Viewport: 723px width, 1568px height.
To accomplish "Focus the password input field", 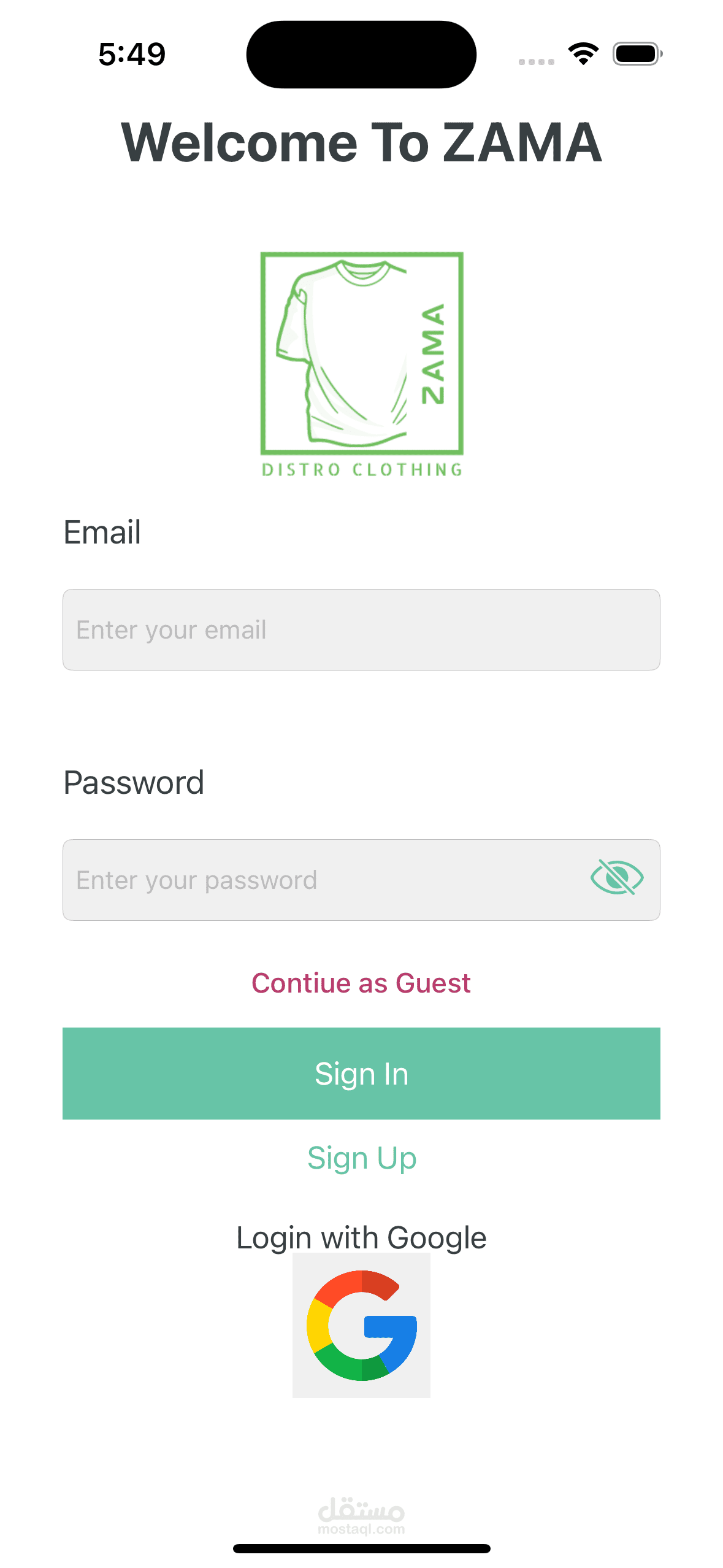I will [x=361, y=880].
